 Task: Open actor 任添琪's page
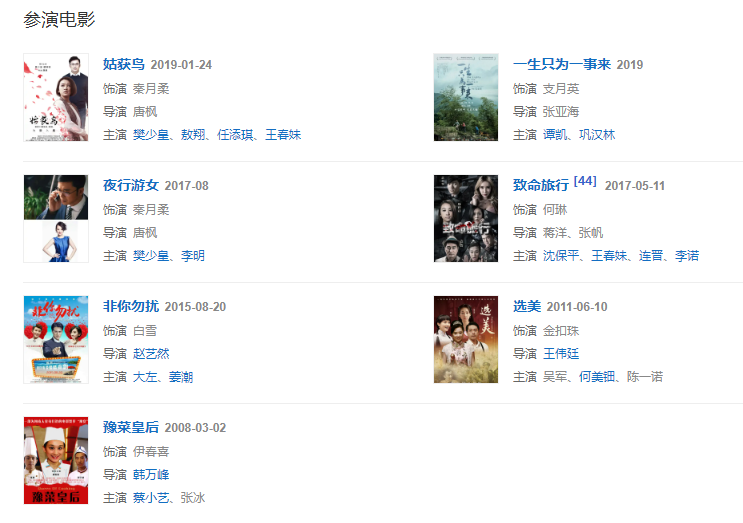pos(237,135)
